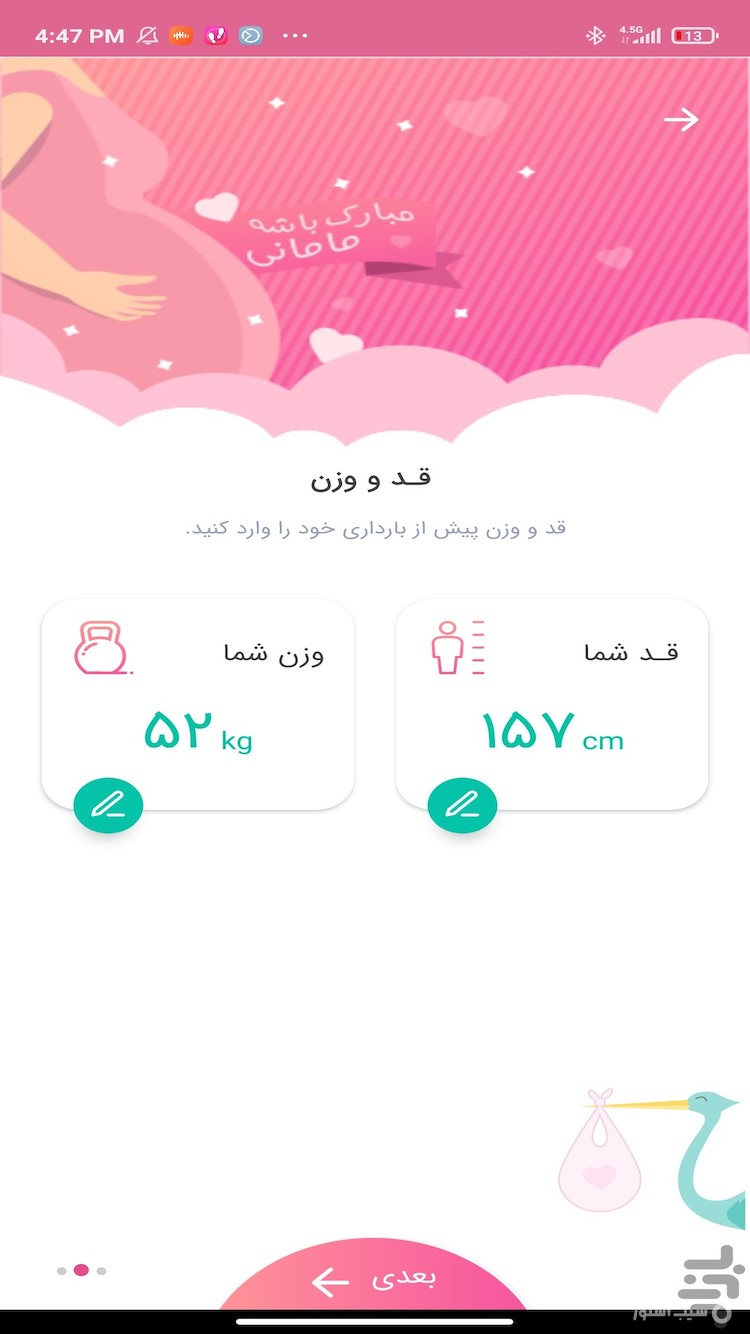This screenshot has height=1334, width=750.
Task: Tap the battery indicator showing 13 percent
Action: click(x=692, y=35)
